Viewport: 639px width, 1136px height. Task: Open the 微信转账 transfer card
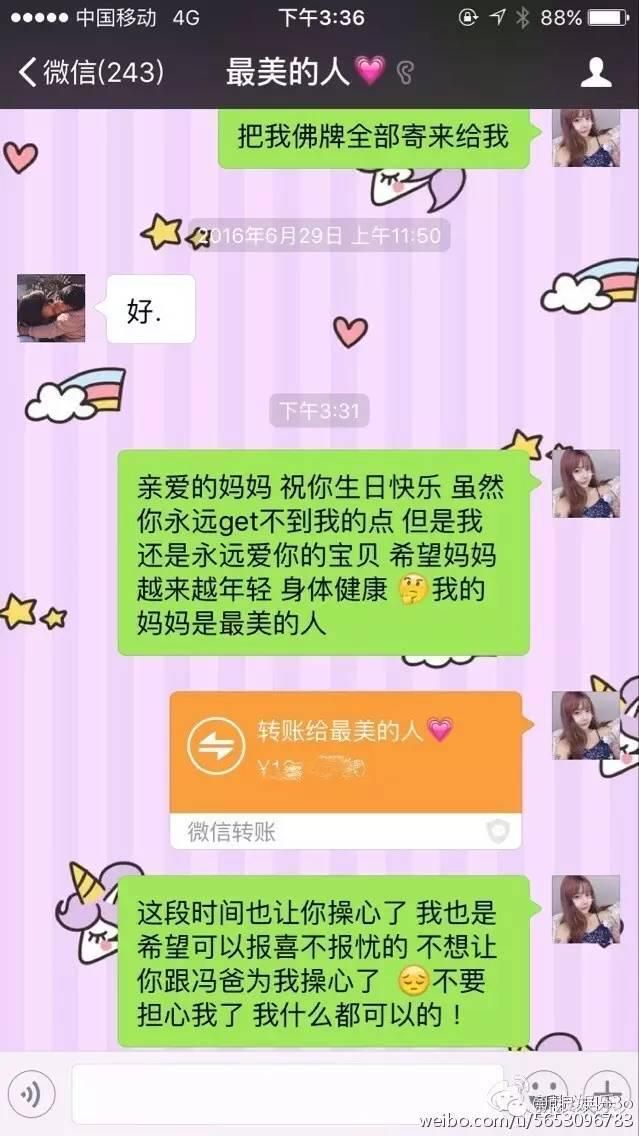346,770
